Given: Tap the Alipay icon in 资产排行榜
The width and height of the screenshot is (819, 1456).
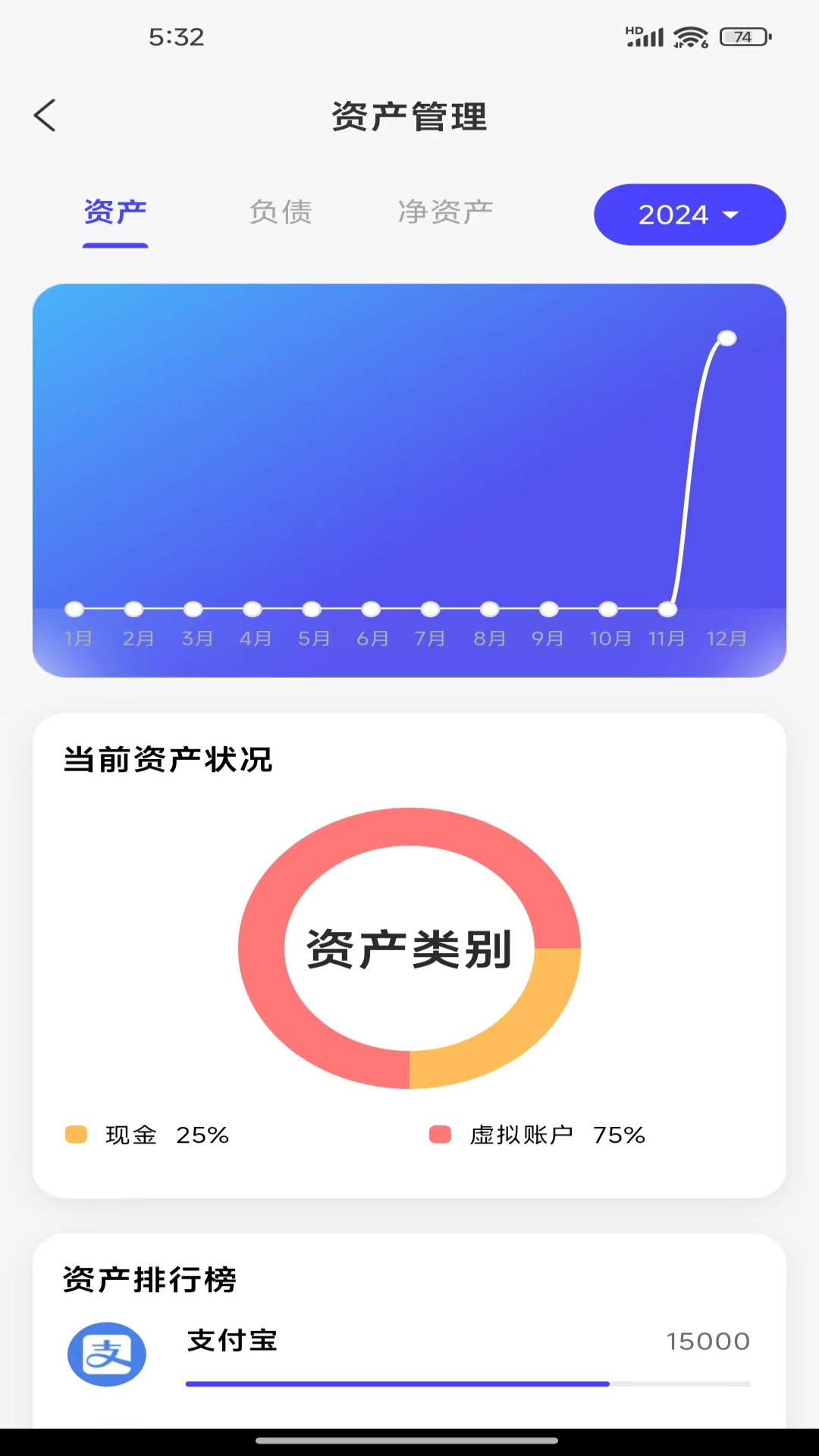Looking at the screenshot, I should 107,1354.
